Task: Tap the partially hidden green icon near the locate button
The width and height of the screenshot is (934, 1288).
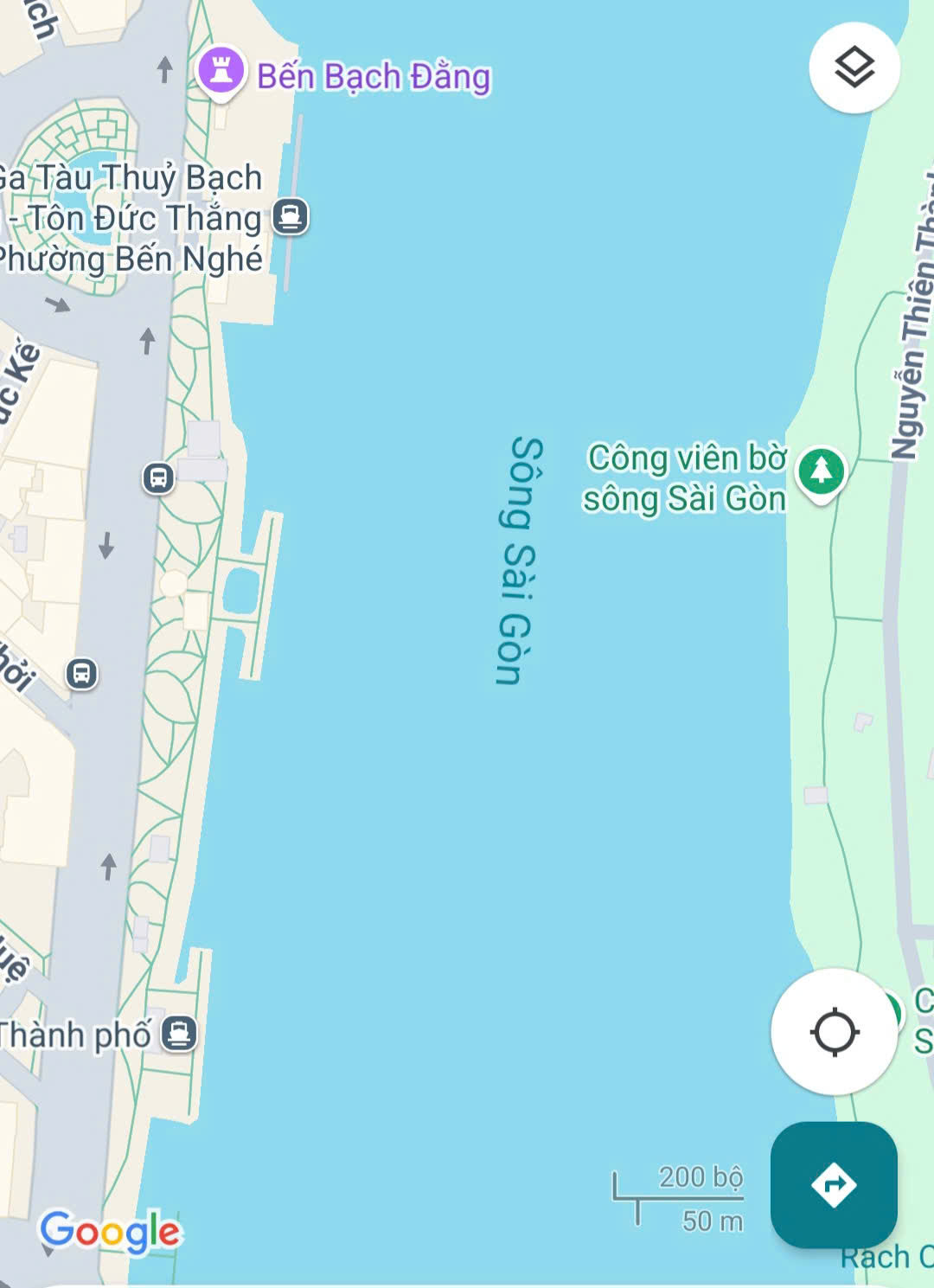Action: [897, 1008]
